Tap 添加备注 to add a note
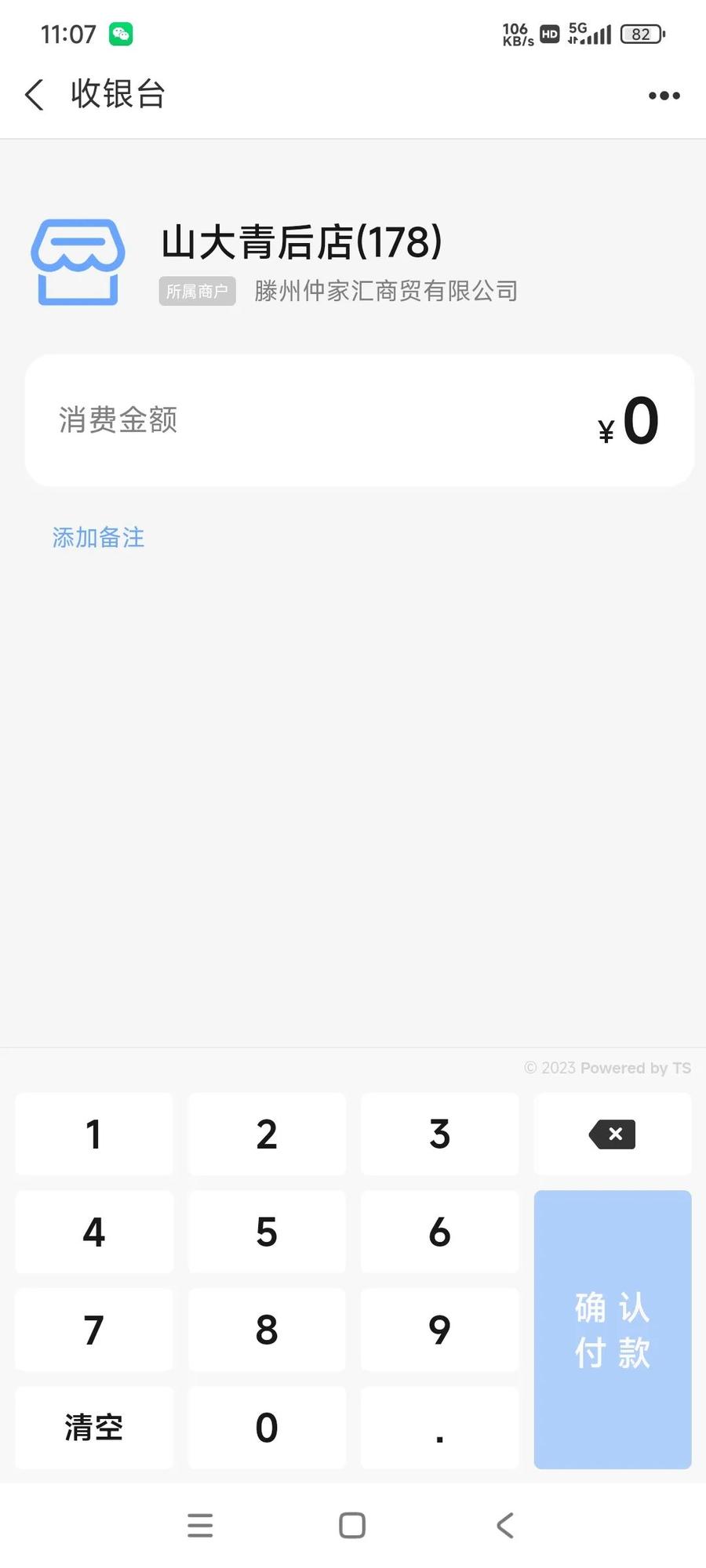This screenshot has height=1568, width=706. (99, 538)
